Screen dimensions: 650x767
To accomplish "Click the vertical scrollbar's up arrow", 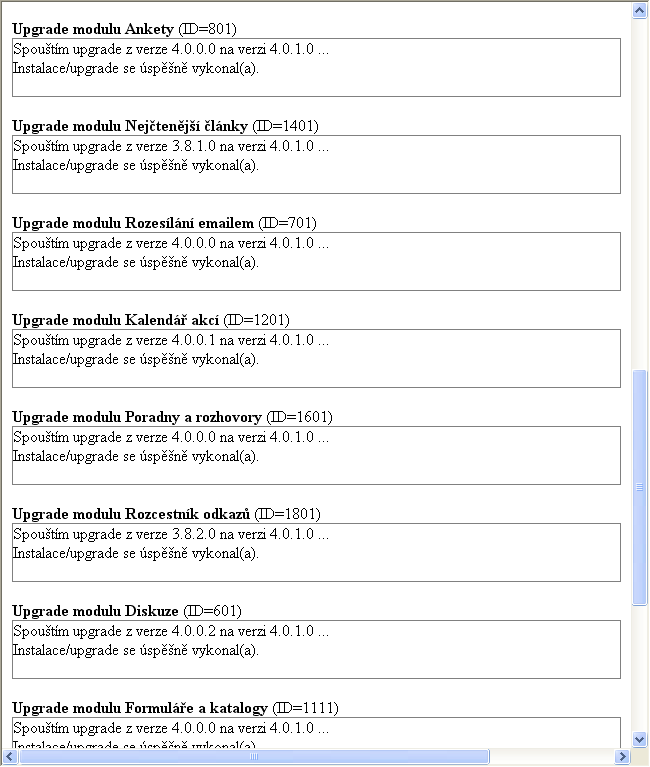I will point(640,11).
